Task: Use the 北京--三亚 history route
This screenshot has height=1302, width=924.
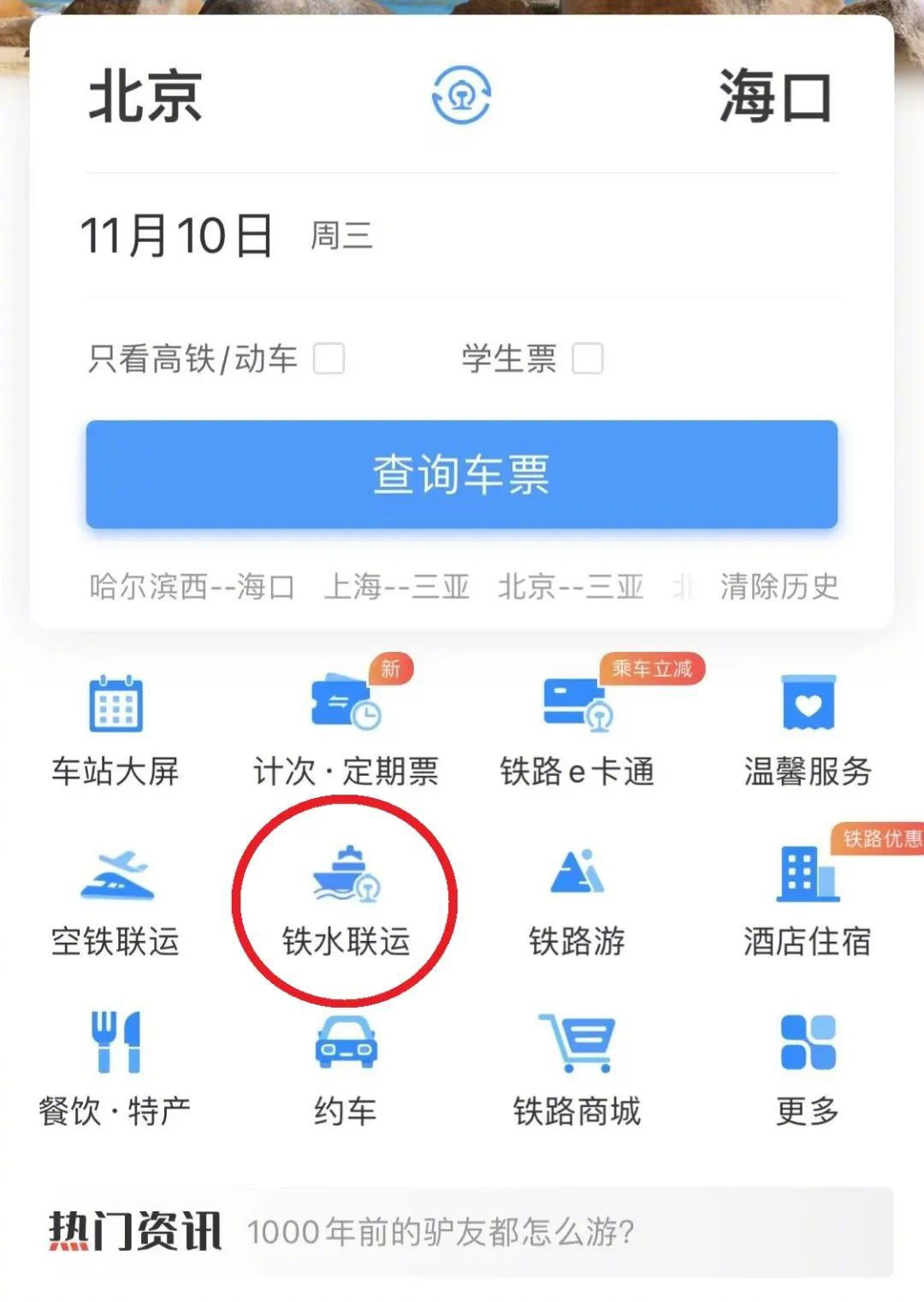Action: [571, 587]
